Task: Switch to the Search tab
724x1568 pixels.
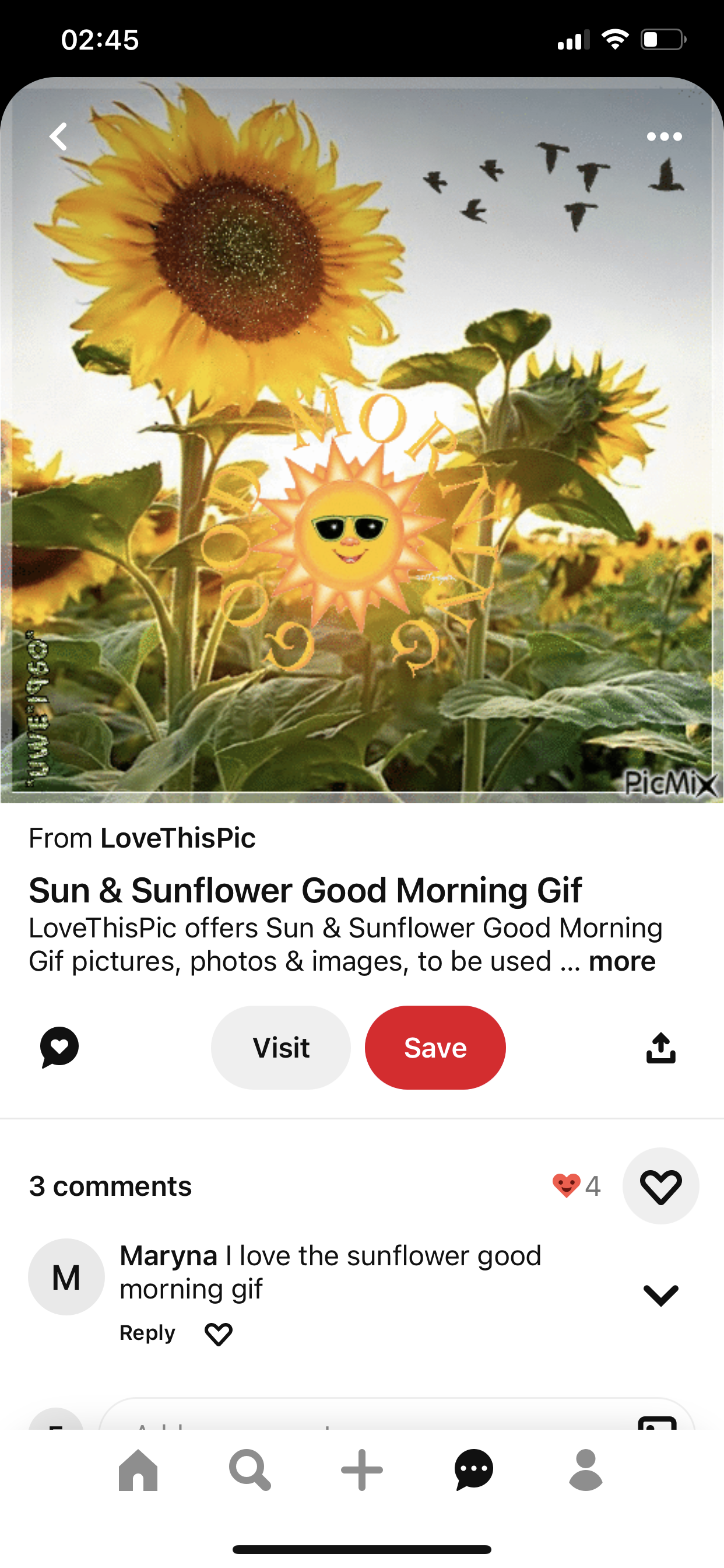Action: tap(249, 1470)
